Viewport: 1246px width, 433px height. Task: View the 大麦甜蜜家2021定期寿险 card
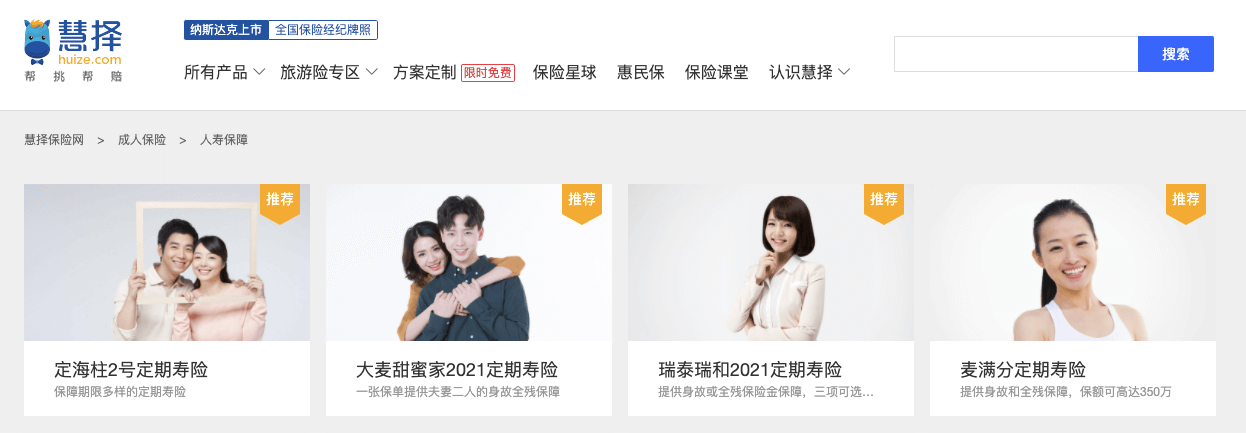click(468, 300)
